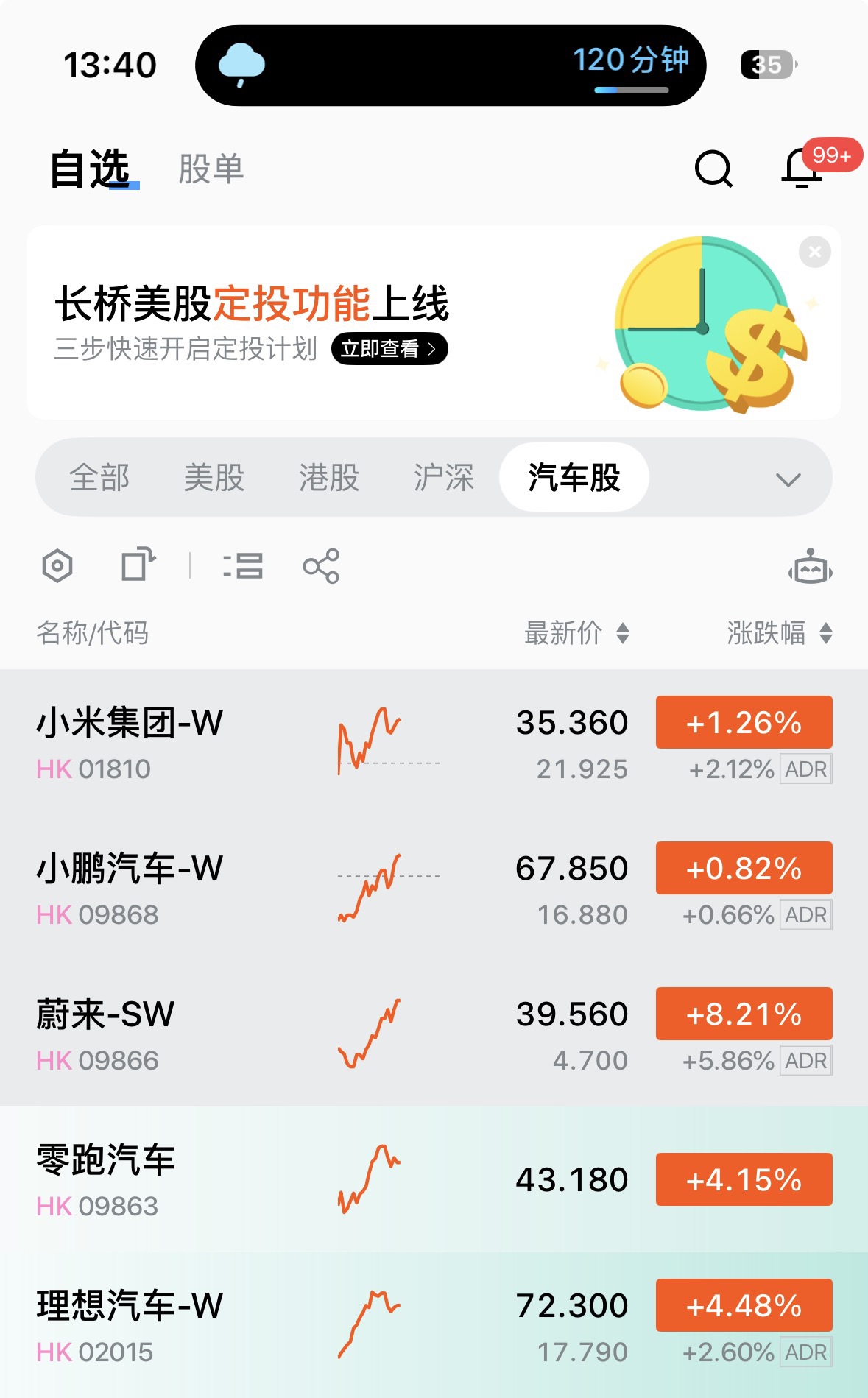The image size is (868, 1398).
Task: Open the robot assistant icon
Action: (810, 567)
